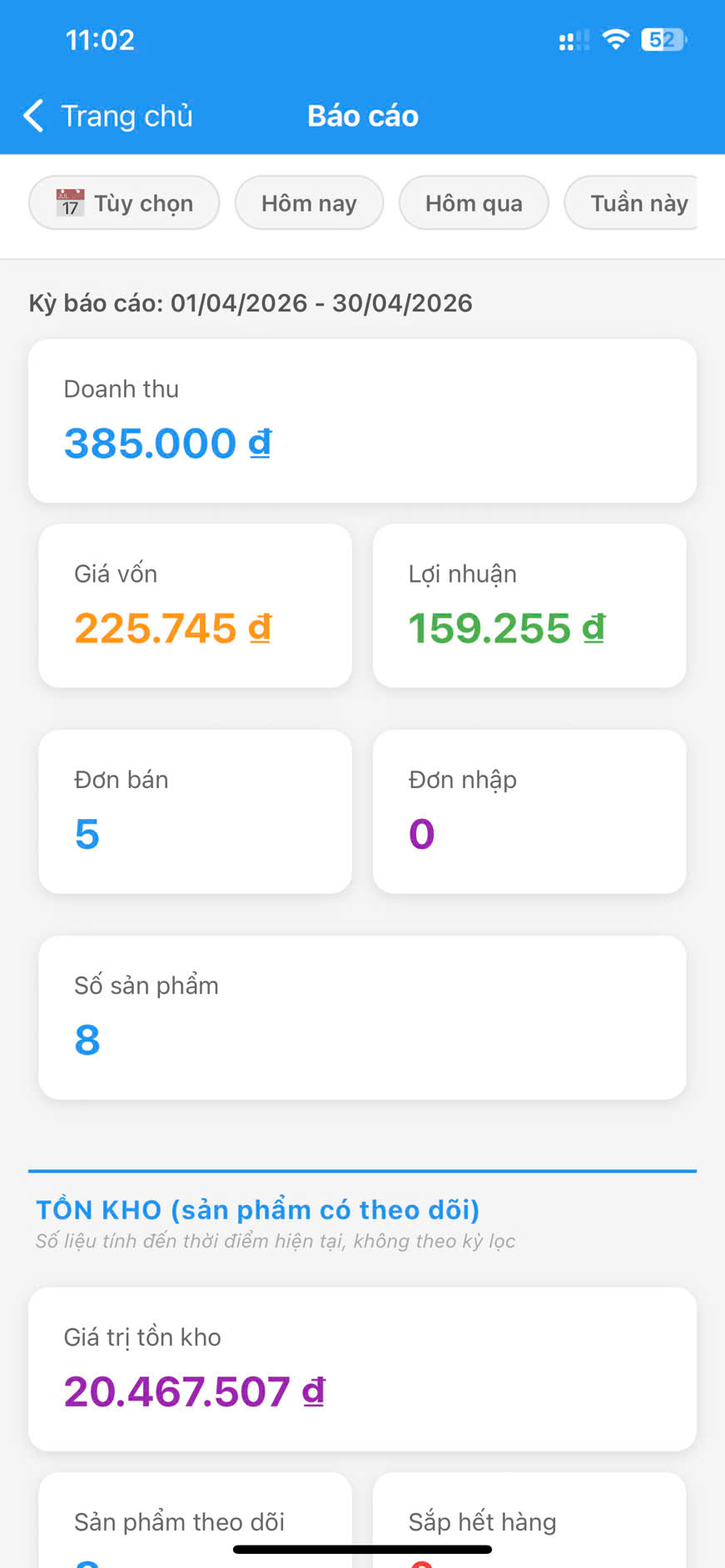Image resolution: width=725 pixels, height=1568 pixels.
Task: Open the Tùy chọn custom date filter
Action: 125,203
